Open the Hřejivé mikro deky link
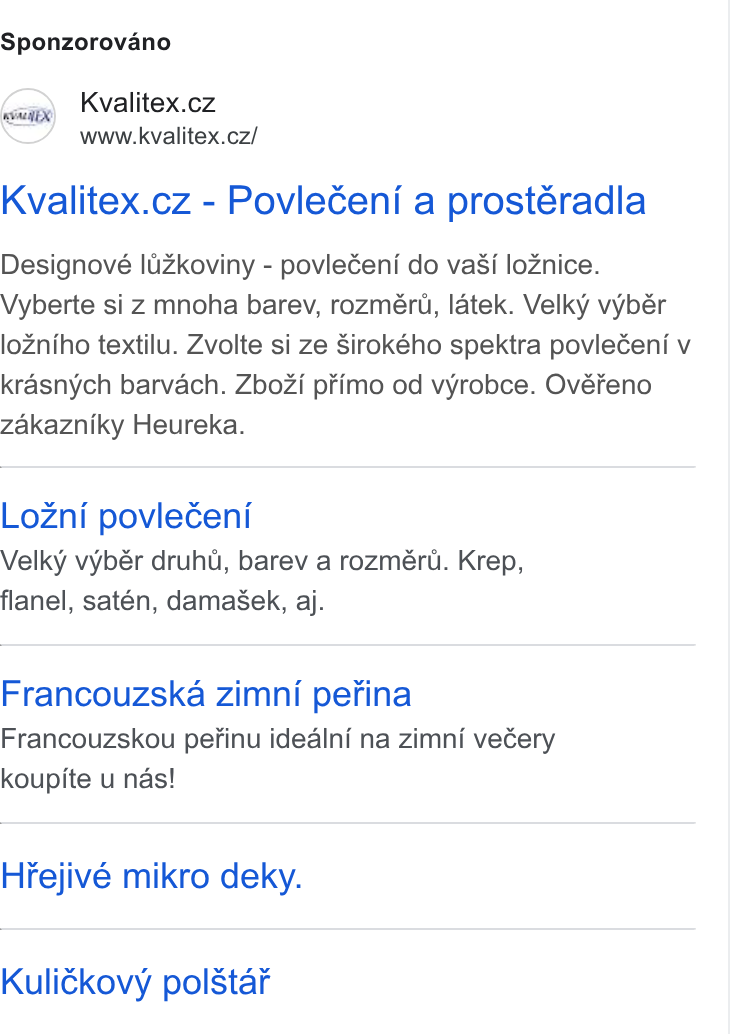This screenshot has width=730, height=1034. click(151, 876)
